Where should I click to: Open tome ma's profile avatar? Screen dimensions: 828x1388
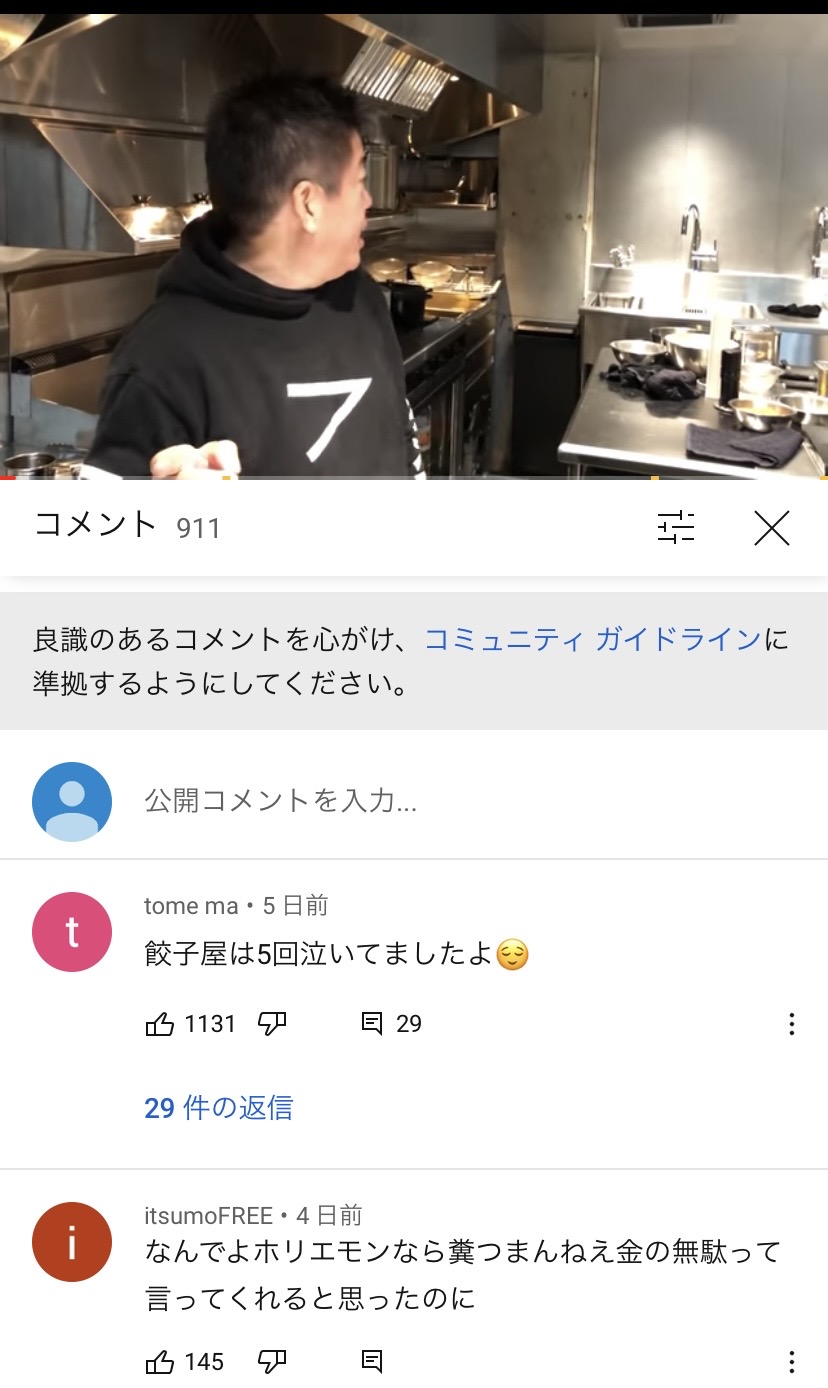[72, 932]
